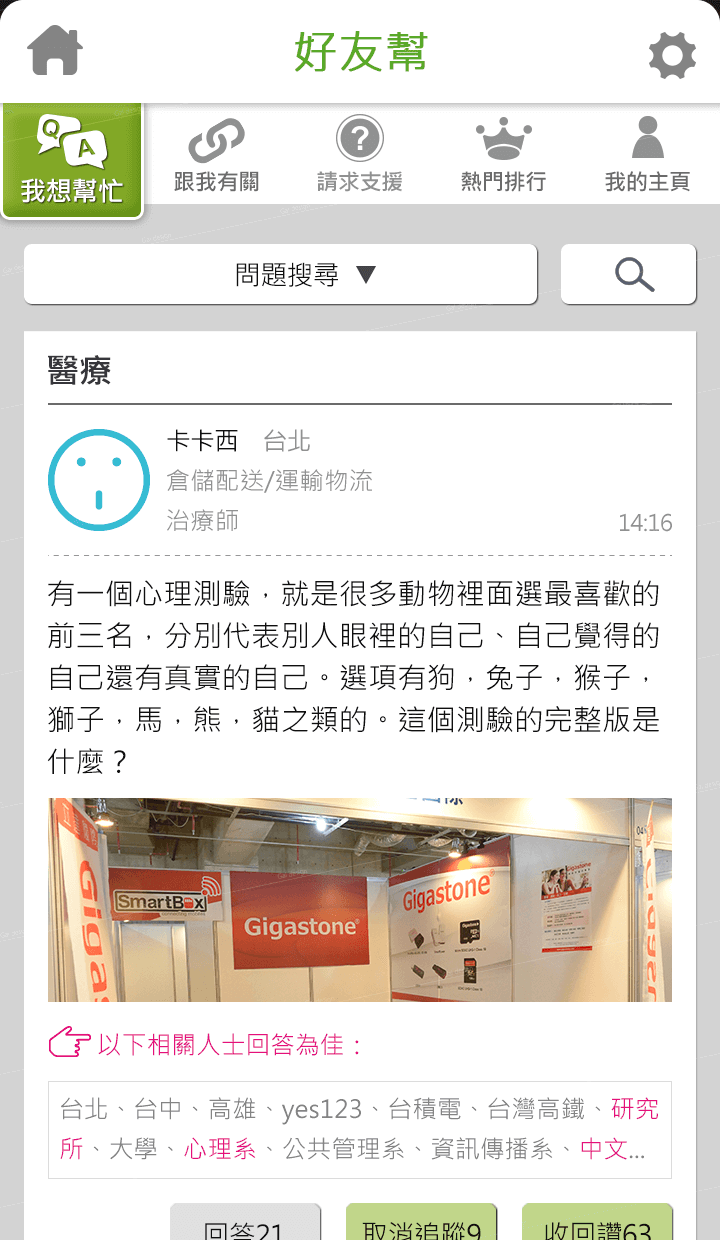The image size is (720, 1240).
Task: View the 熱門排行 tab
Action: (x=503, y=157)
